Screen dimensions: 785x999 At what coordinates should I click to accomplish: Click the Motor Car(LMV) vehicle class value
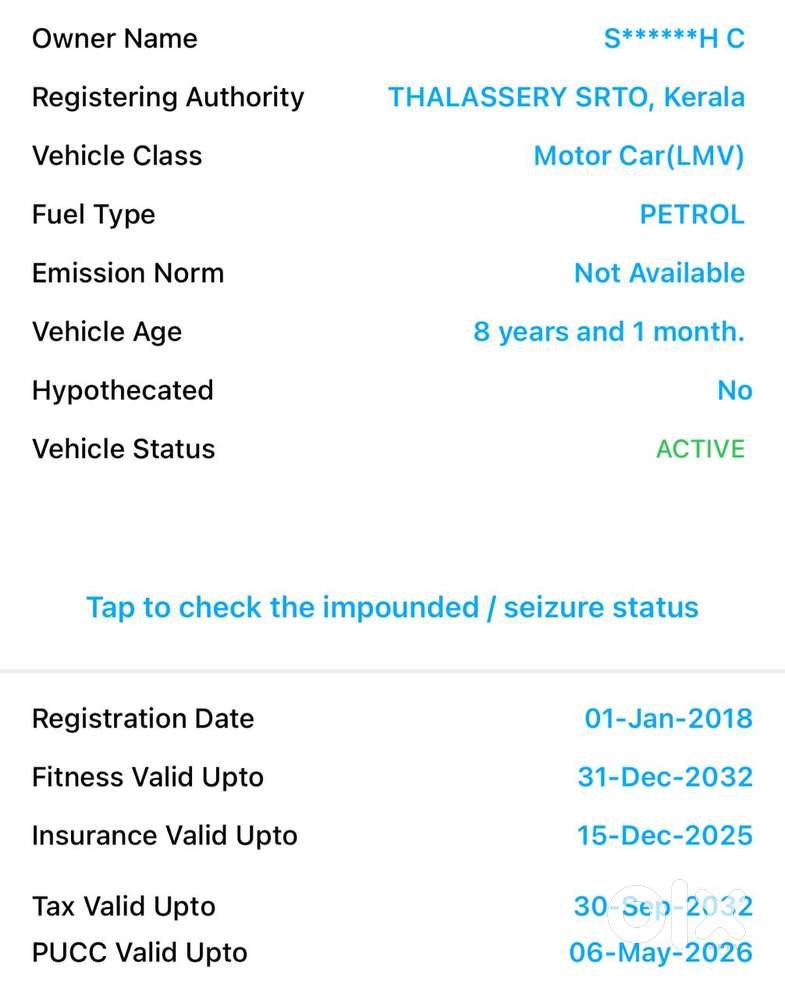click(x=639, y=156)
